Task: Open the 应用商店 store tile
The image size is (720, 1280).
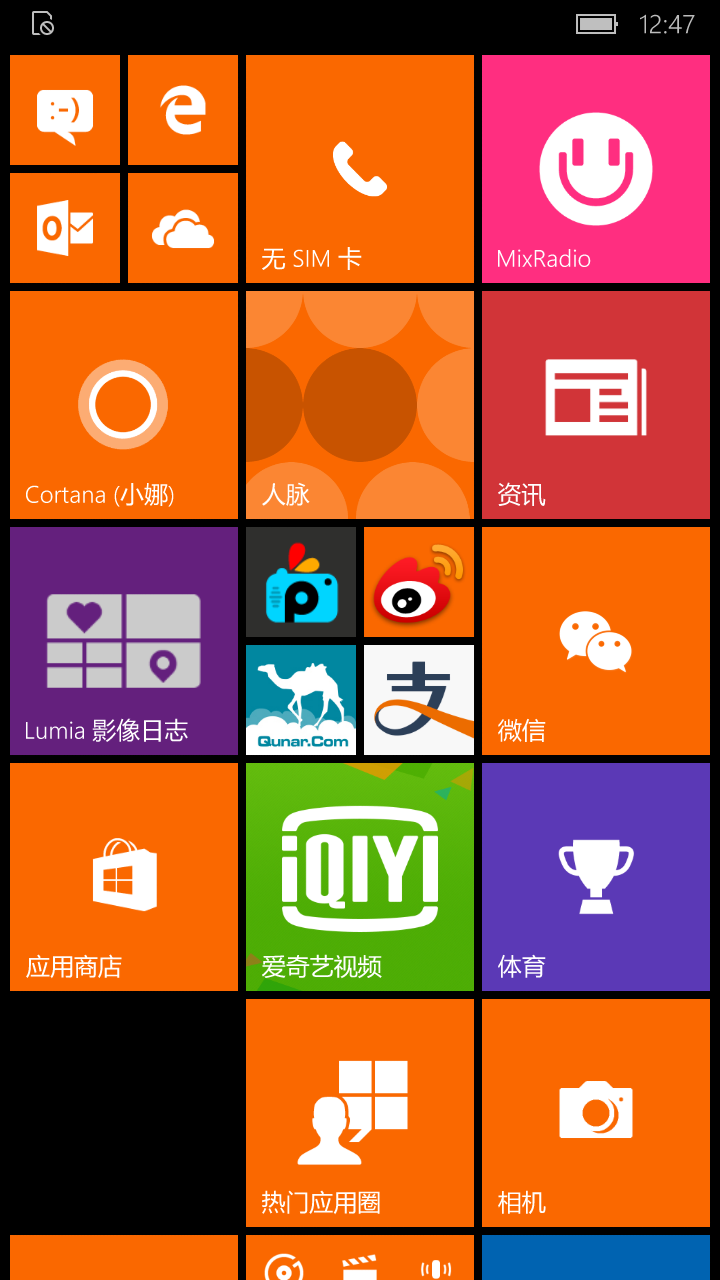Action: 124,877
